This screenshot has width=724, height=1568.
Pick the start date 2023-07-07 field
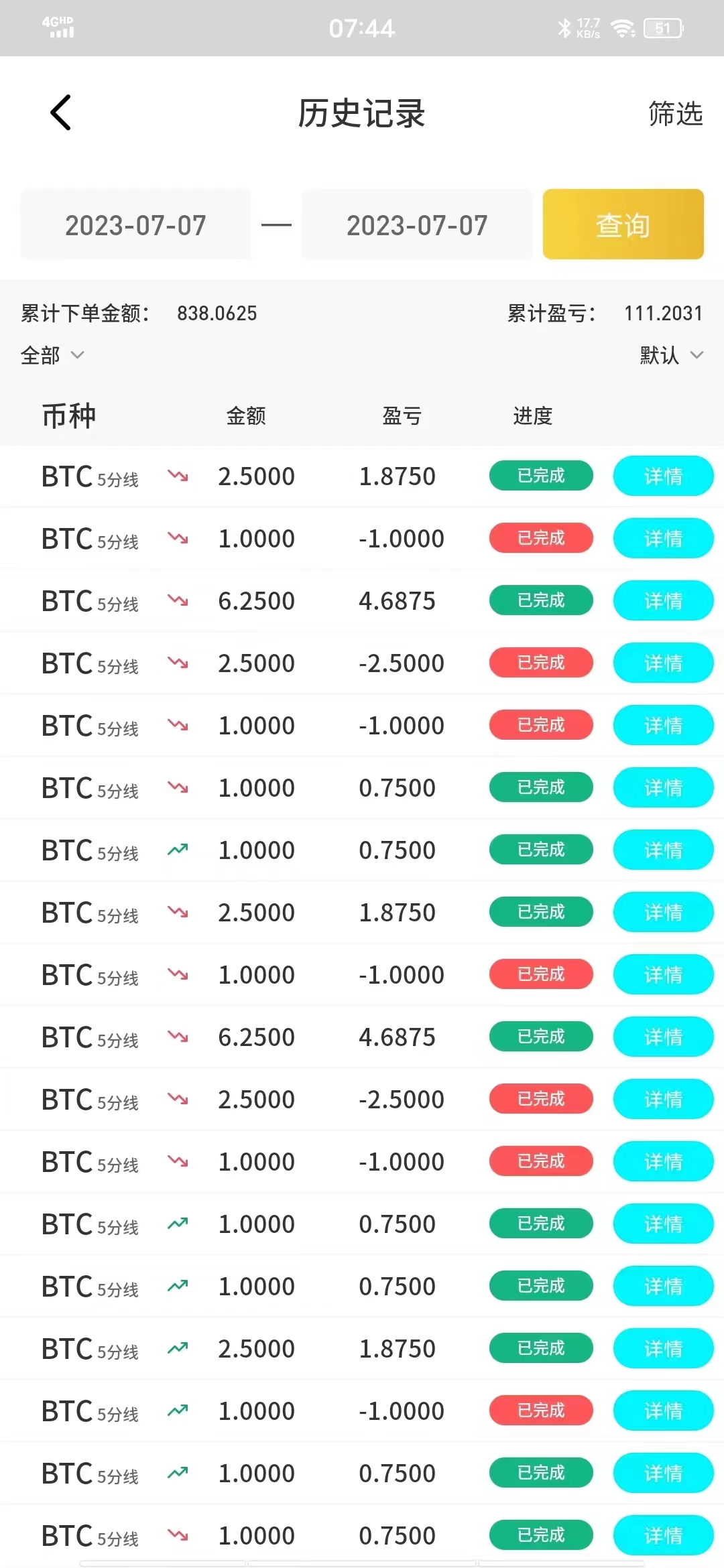135,224
